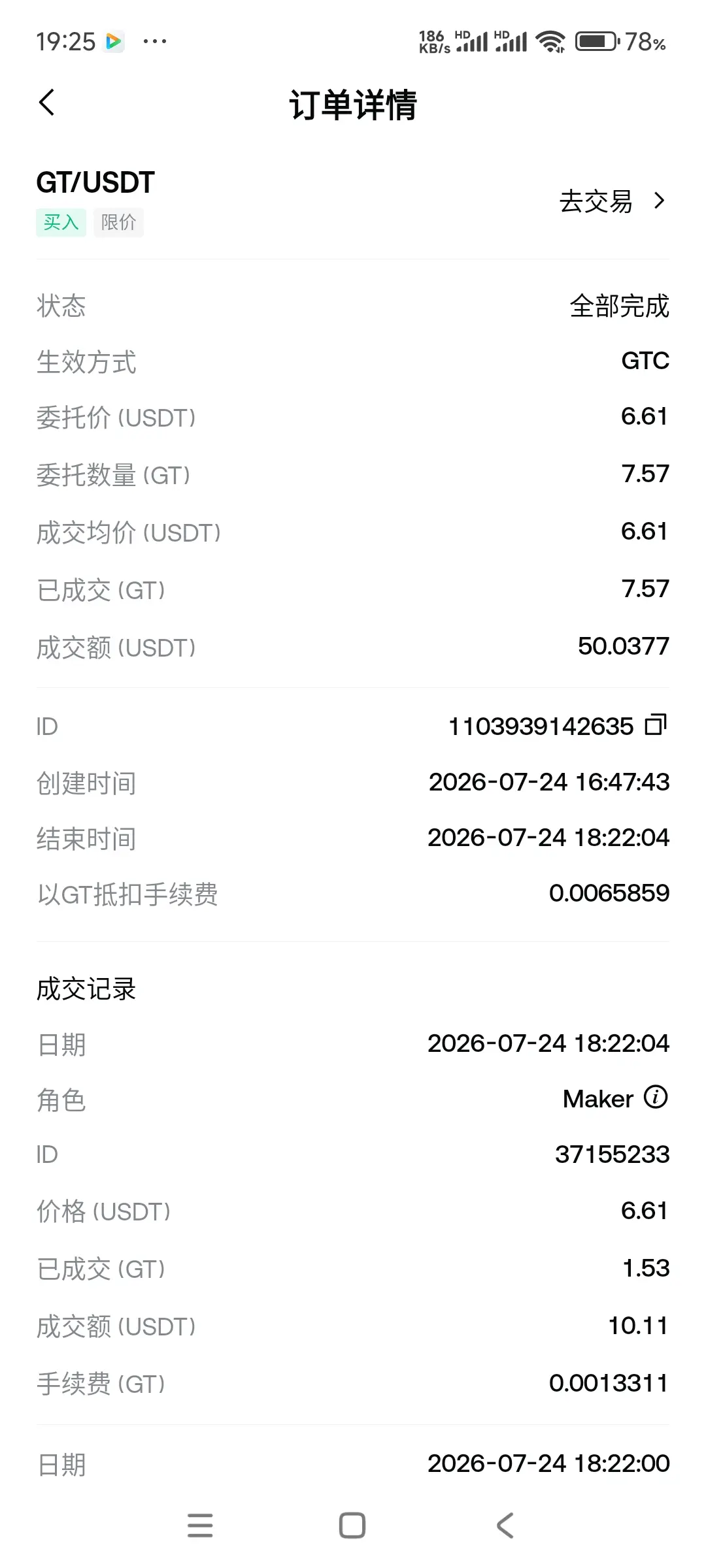Tap the system back arrow in navigation bar
The height and width of the screenshot is (1568, 706).
pos(505,1526)
